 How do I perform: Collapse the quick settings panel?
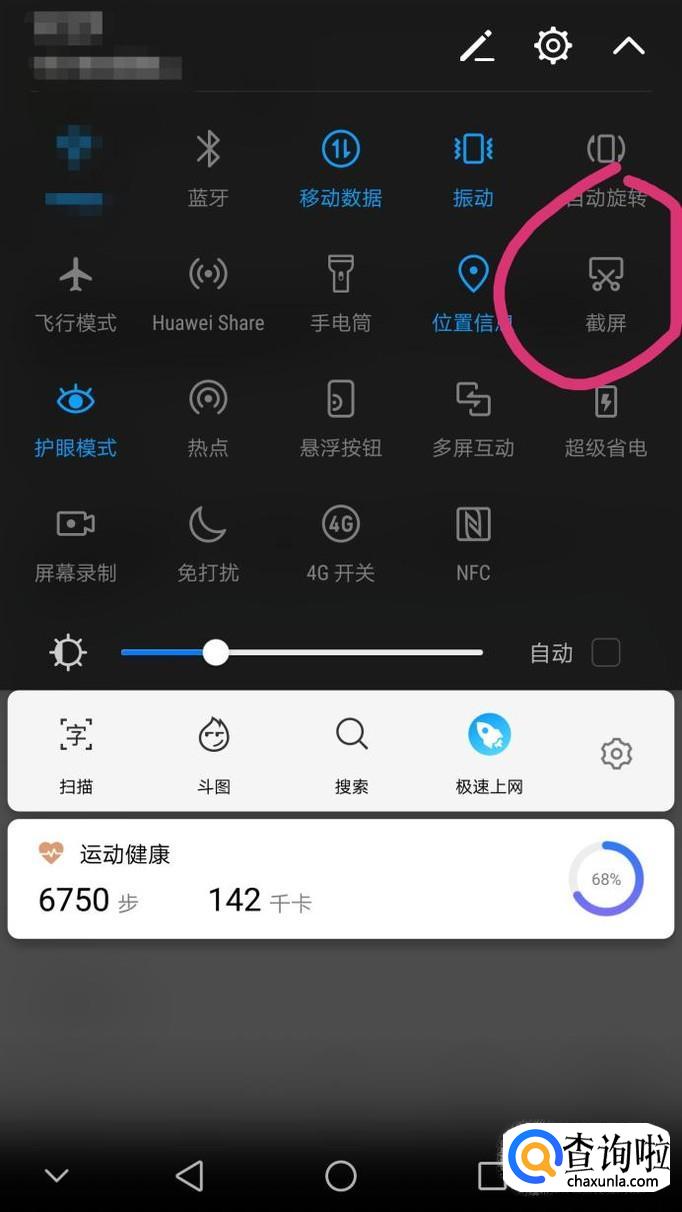[x=629, y=46]
